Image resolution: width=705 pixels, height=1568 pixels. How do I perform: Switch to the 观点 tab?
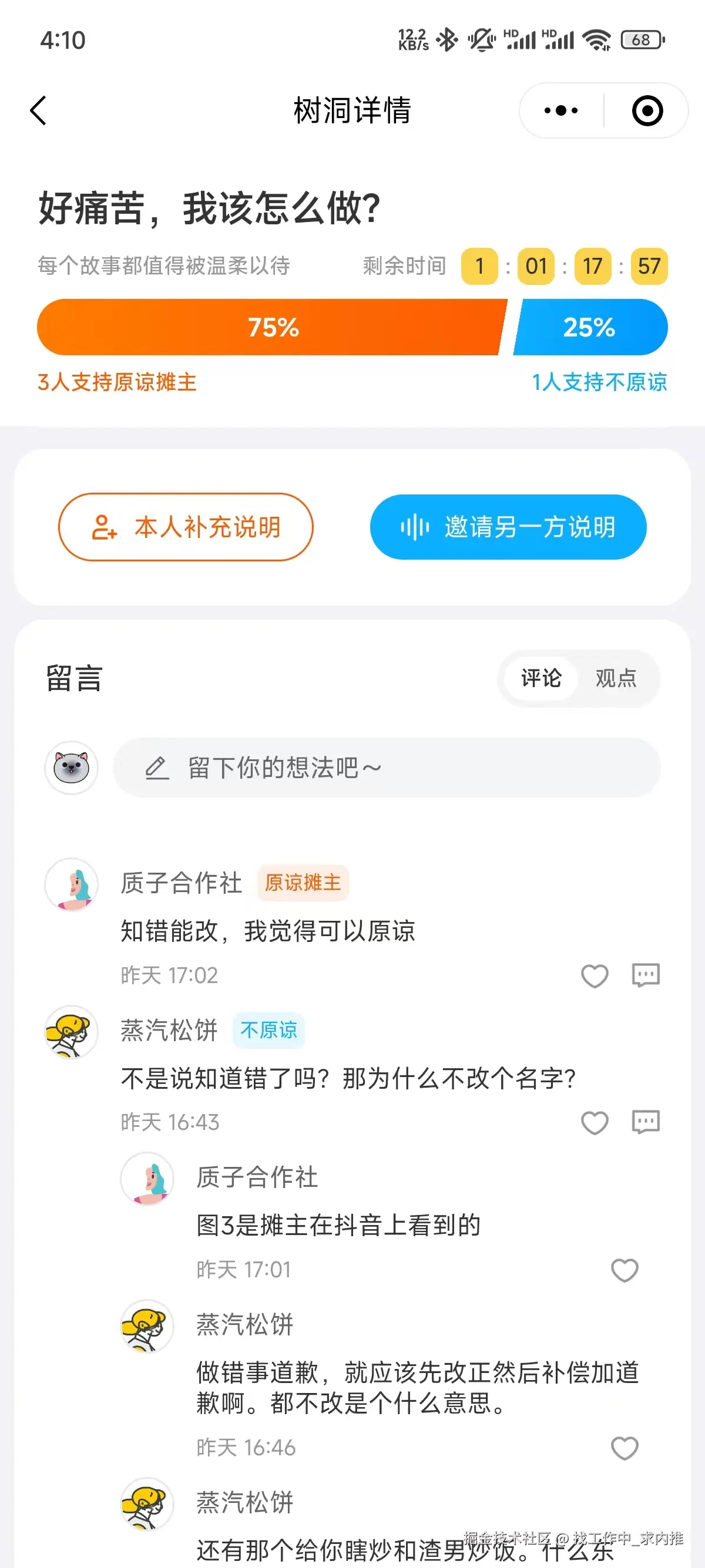click(x=616, y=678)
